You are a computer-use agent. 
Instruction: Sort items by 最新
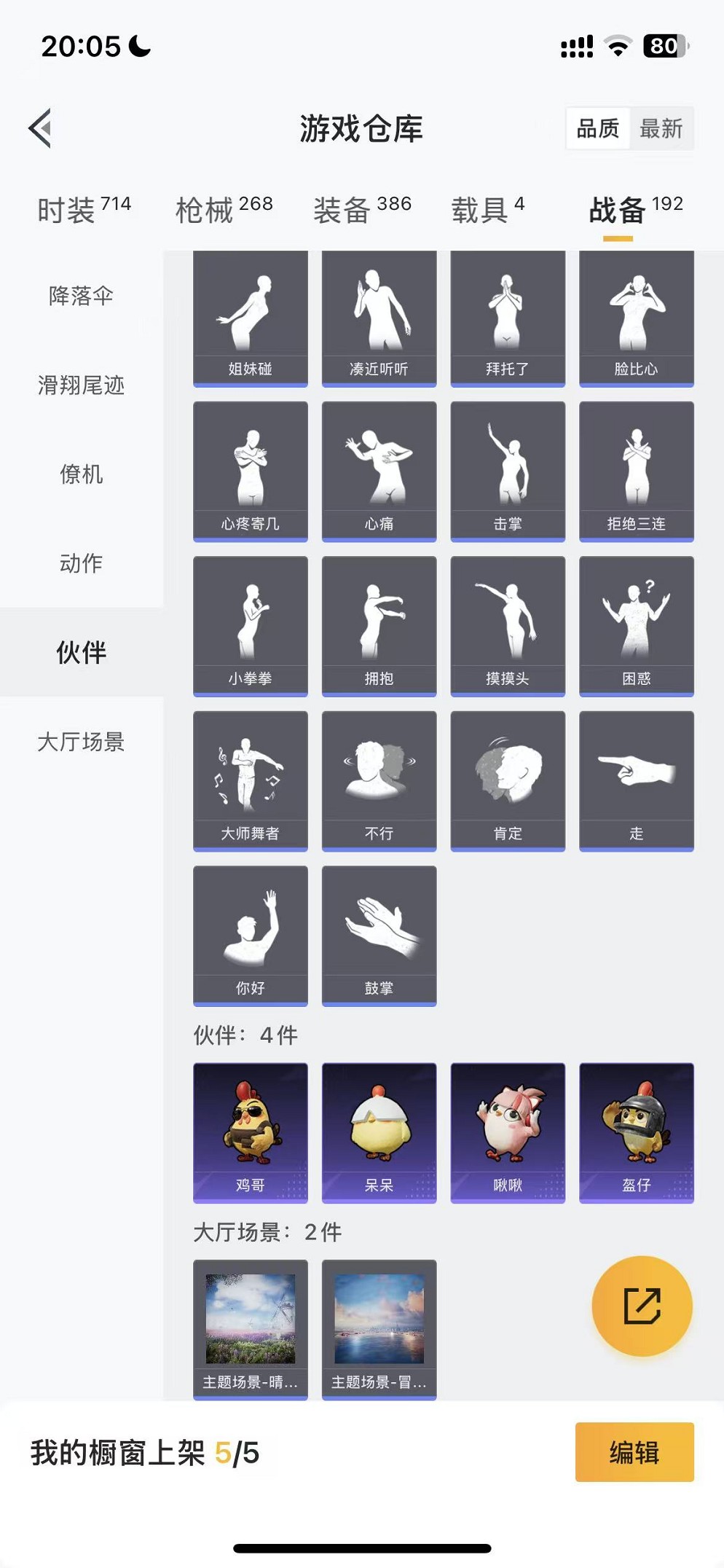pos(661,129)
